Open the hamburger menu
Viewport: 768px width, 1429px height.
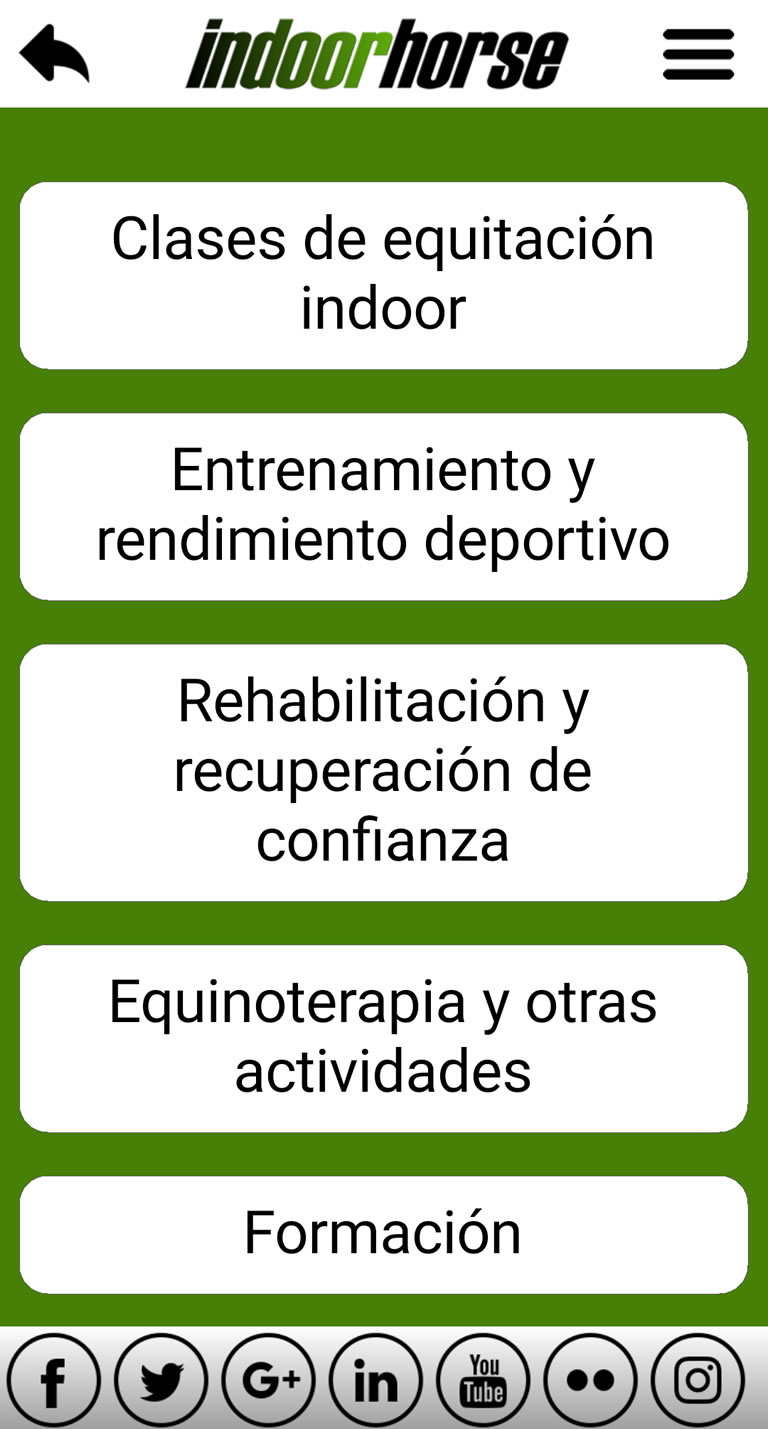pos(698,54)
